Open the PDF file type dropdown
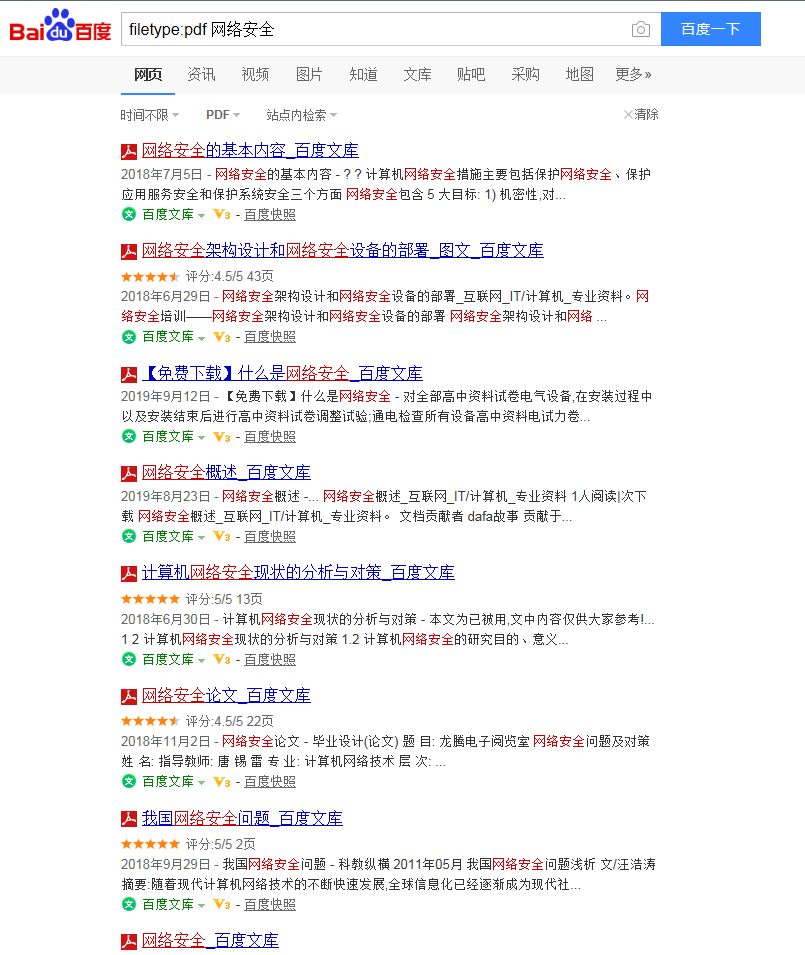805x955 pixels. point(223,115)
